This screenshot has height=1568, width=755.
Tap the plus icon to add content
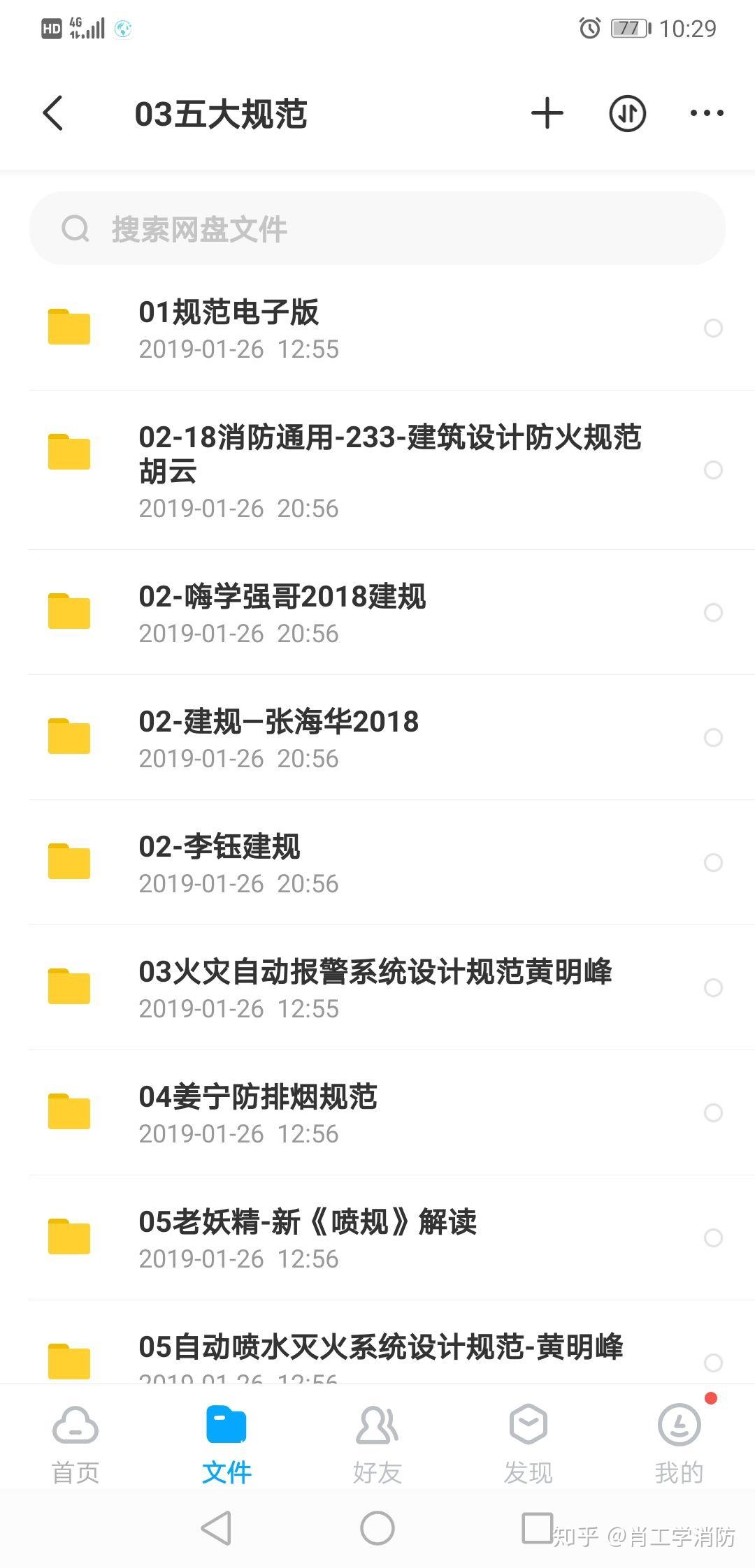coord(547,113)
